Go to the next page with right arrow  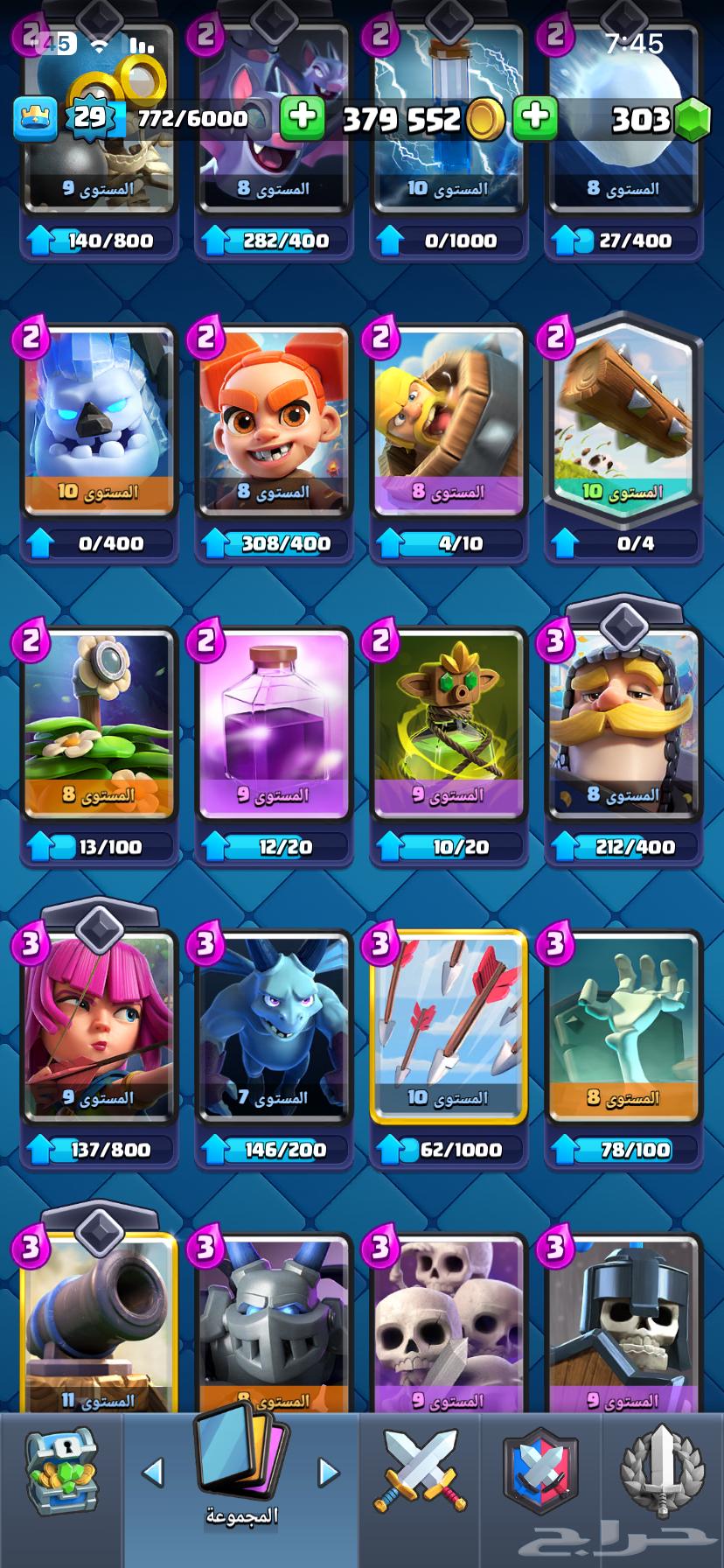pos(329,1473)
